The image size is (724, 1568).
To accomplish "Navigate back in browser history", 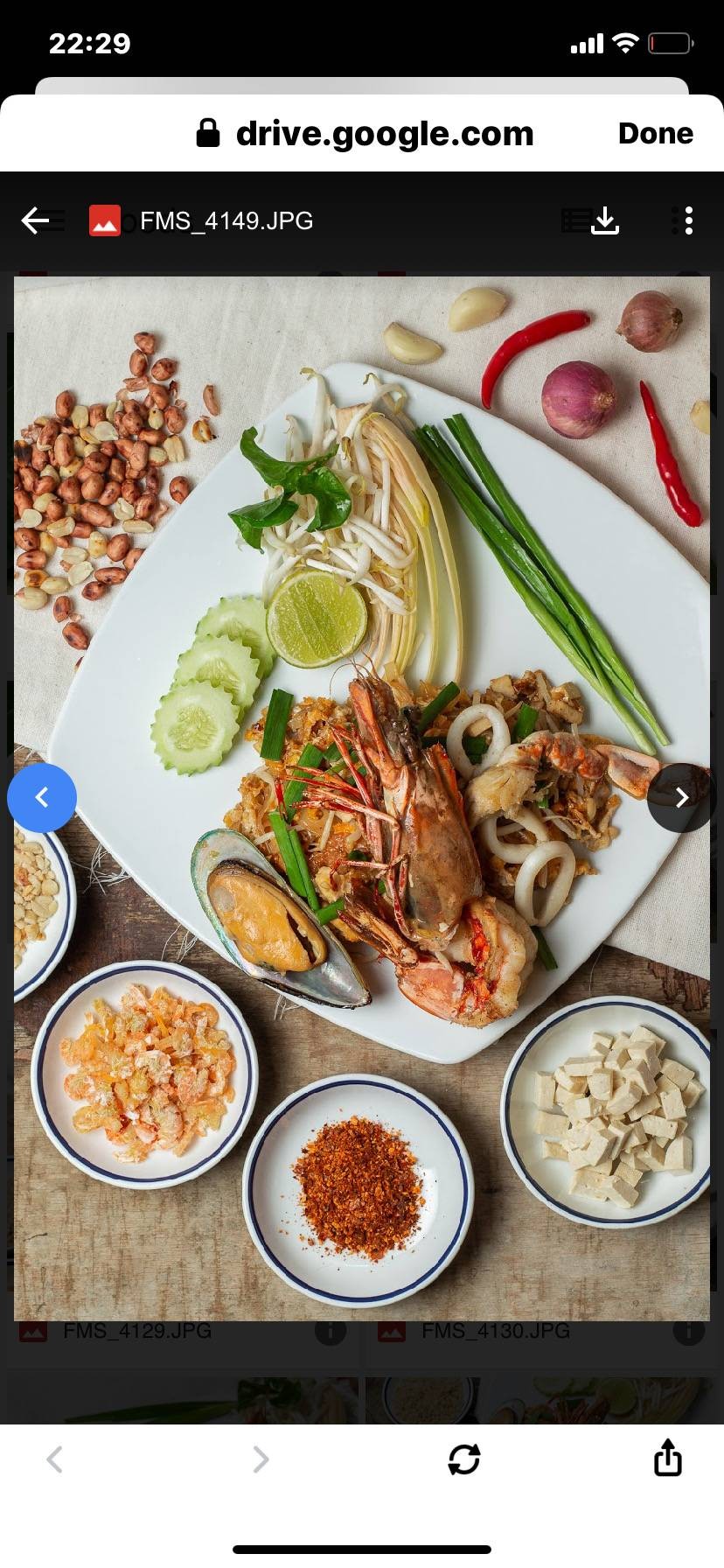I will click(x=54, y=1459).
